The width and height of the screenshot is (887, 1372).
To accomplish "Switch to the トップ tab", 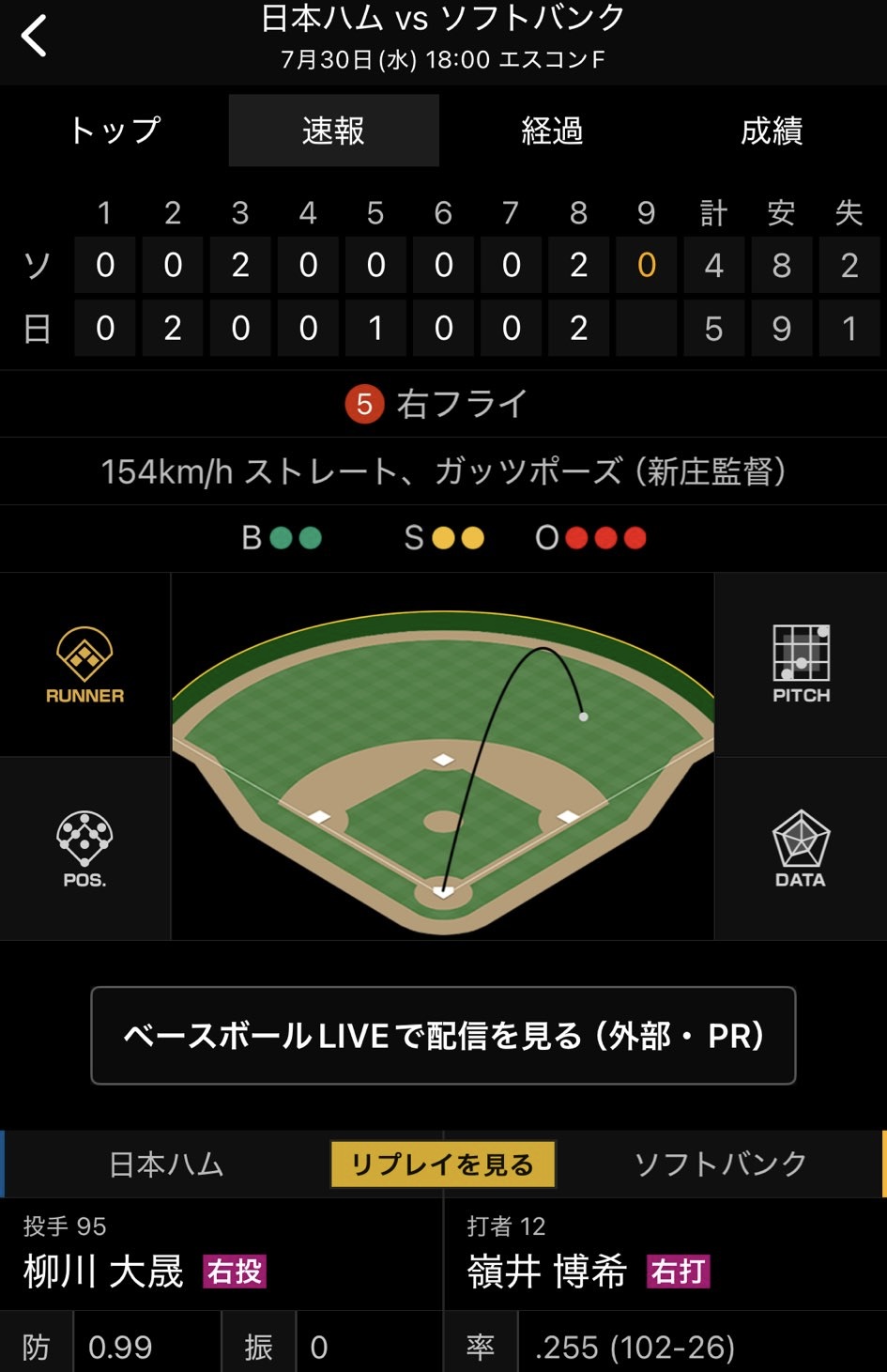I will pos(115,131).
